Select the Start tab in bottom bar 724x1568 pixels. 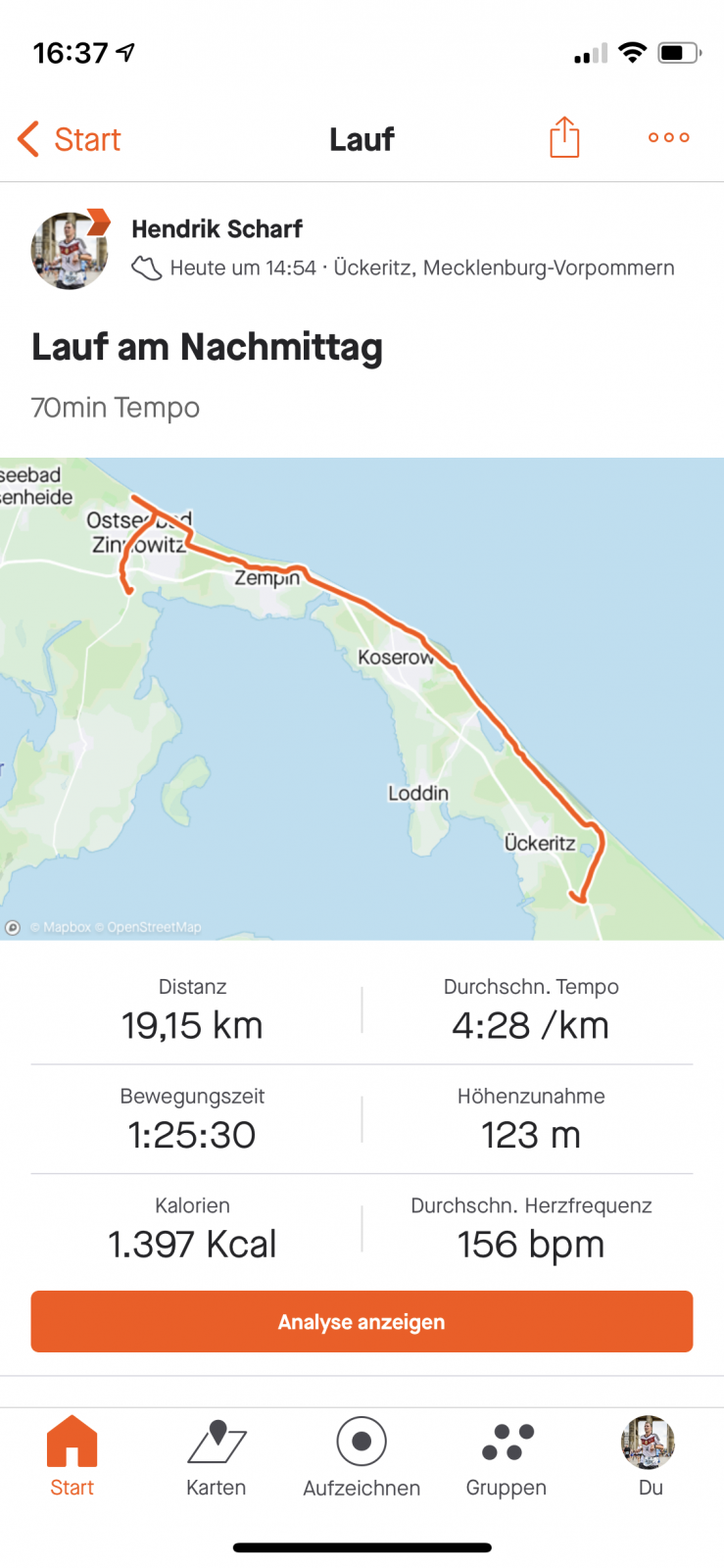point(72,1457)
